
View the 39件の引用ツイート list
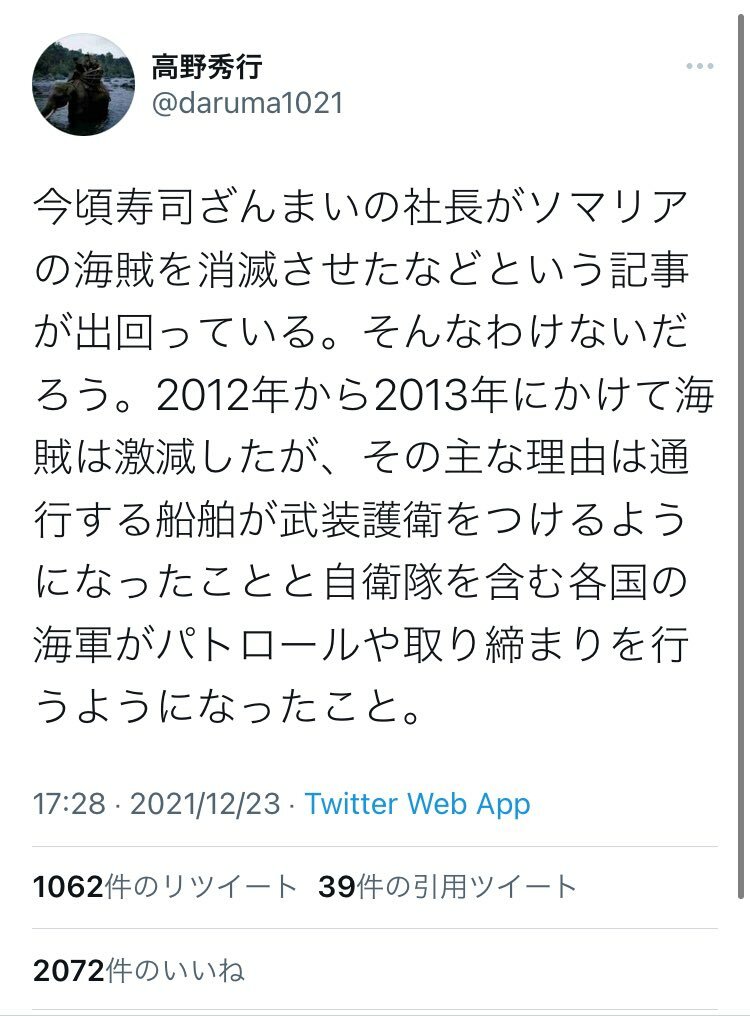click(x=448, y=887)
